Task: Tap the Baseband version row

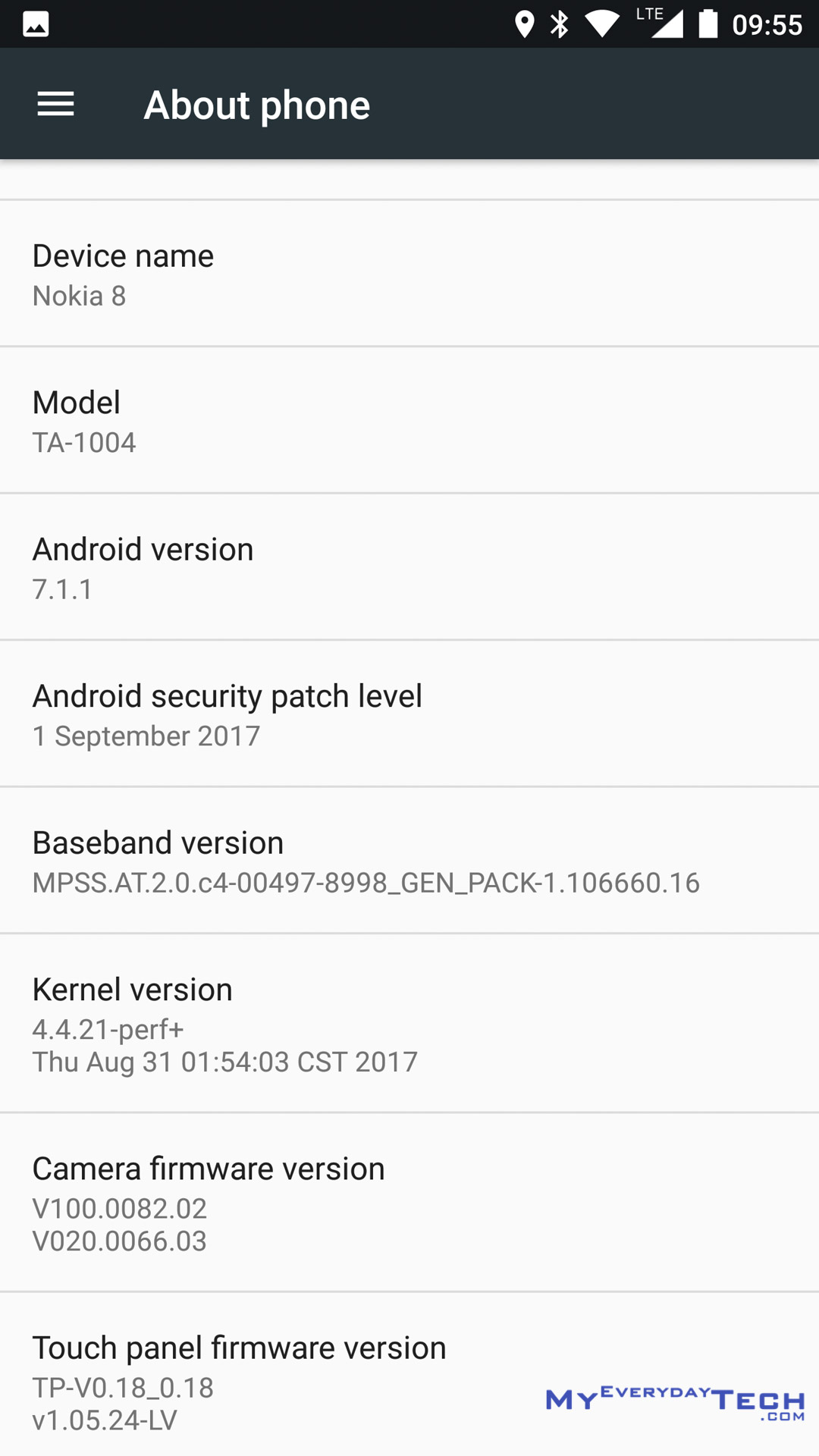Action: [409, 861]
